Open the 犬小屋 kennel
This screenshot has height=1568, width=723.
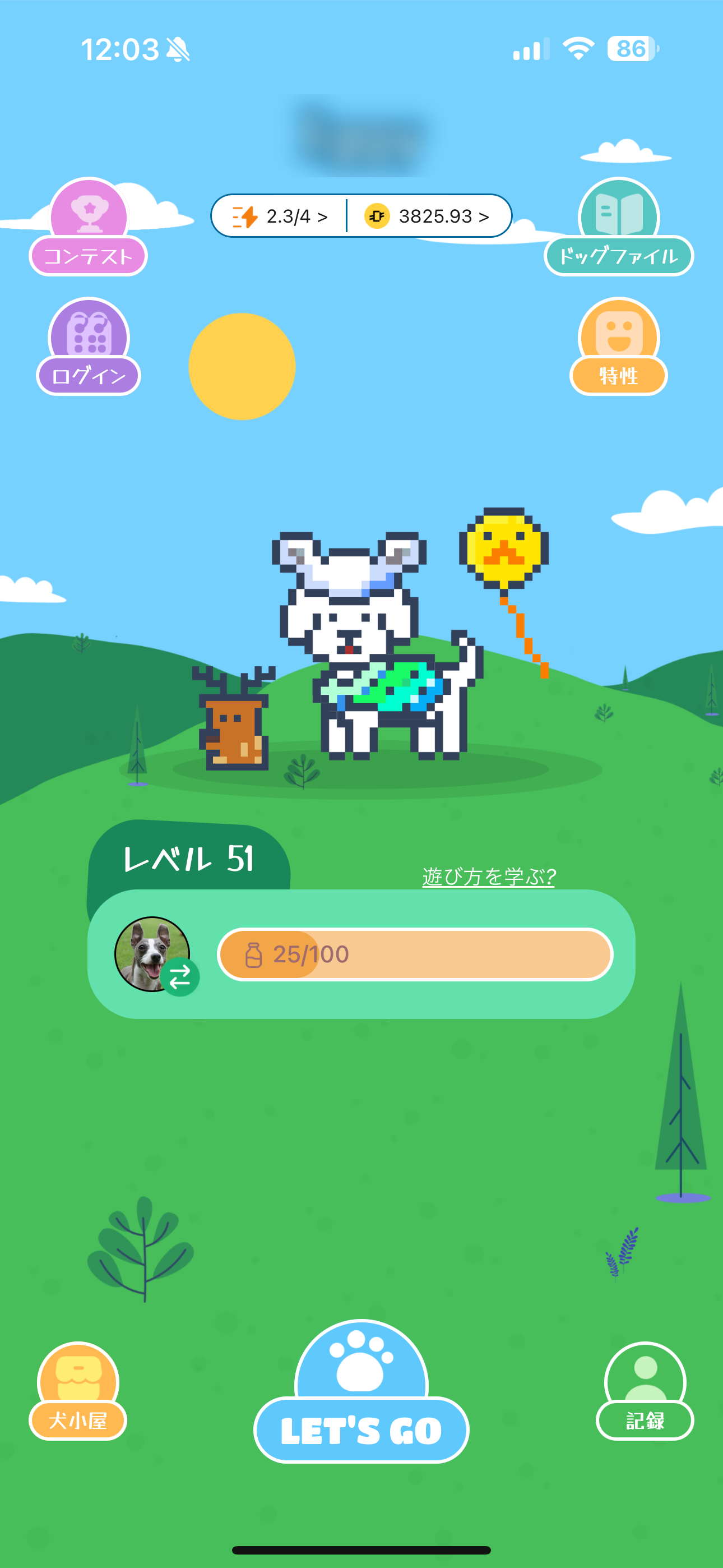[78, 1394]
